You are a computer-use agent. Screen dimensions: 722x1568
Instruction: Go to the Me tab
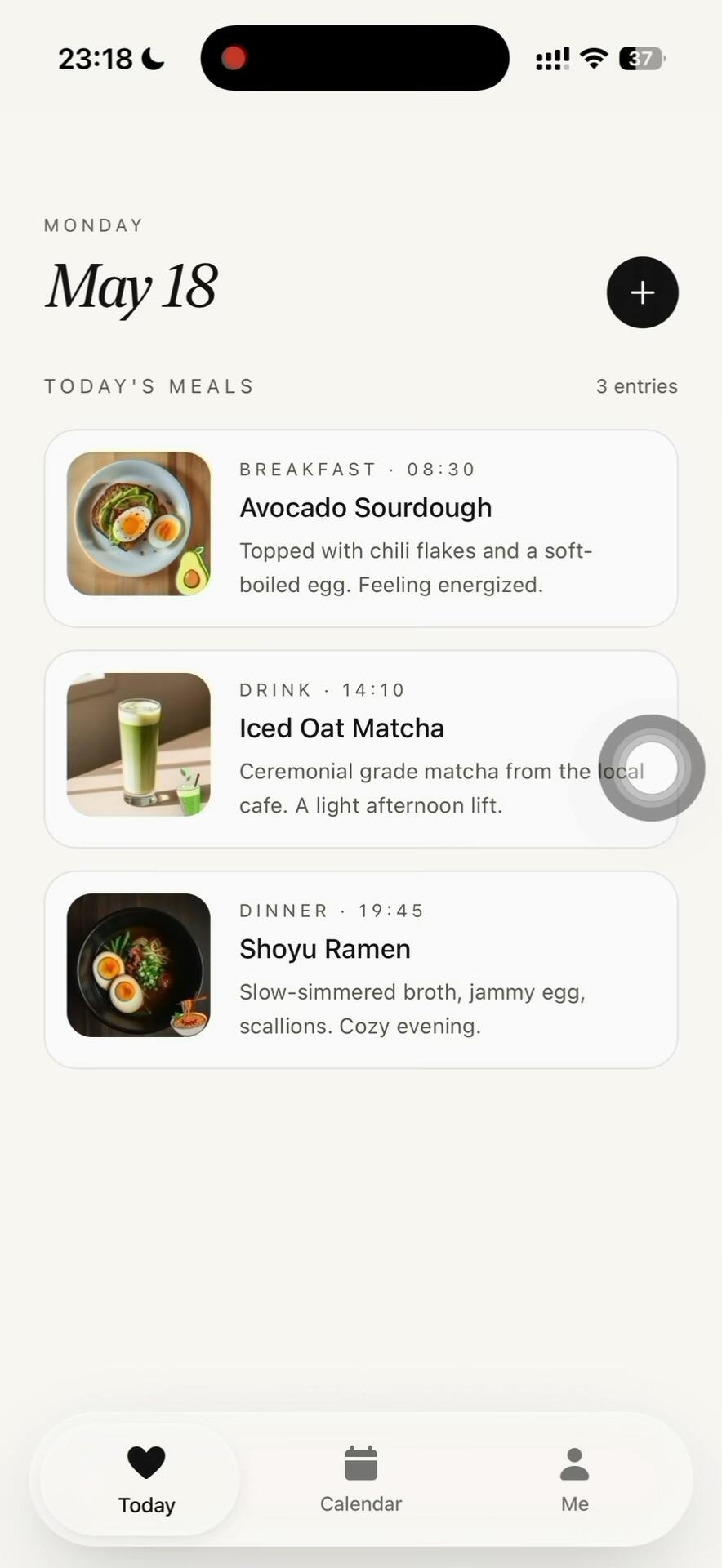575,1480
